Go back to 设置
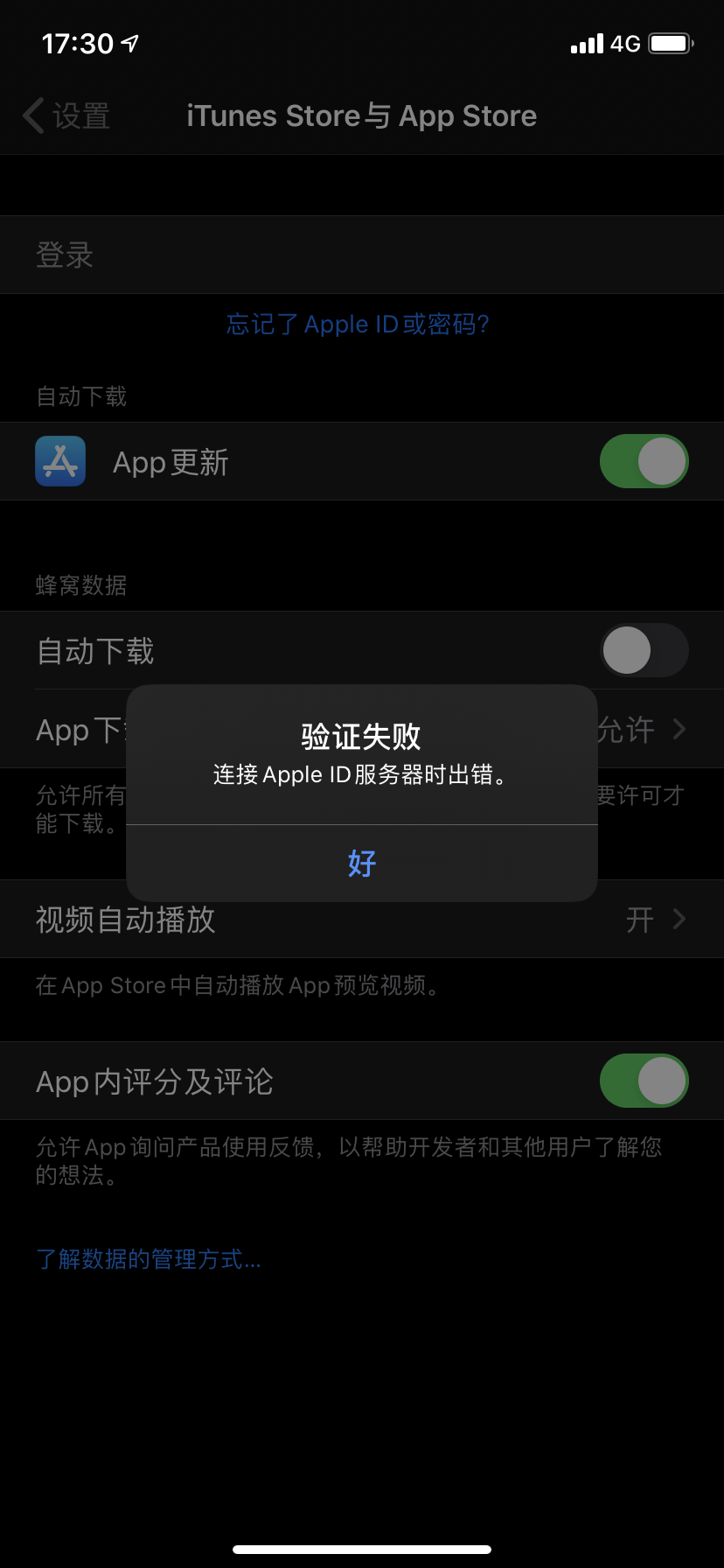The height and width of the screenshot is (1568, 724). tap(66, 115)
